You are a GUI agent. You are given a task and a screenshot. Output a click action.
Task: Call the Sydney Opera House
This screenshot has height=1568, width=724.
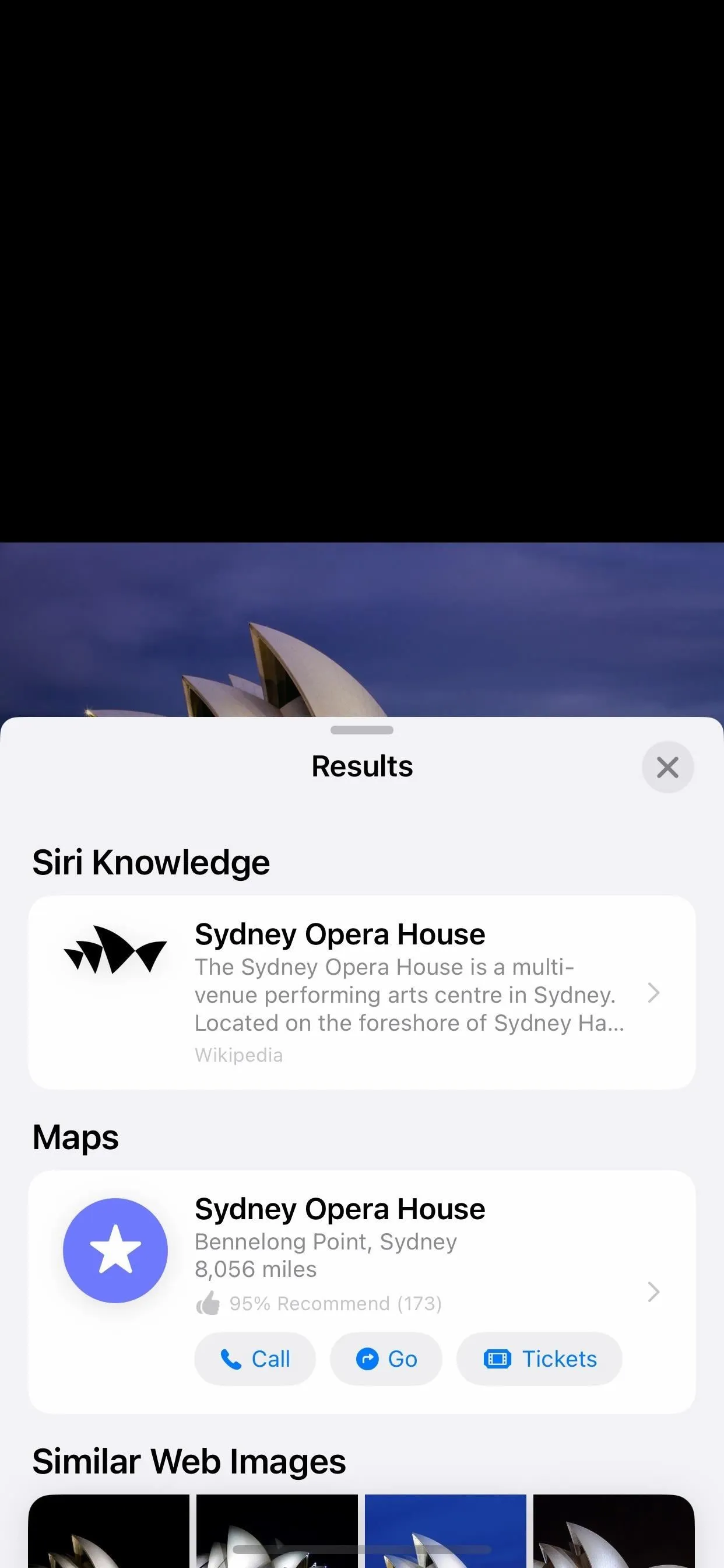point(255,1359)
